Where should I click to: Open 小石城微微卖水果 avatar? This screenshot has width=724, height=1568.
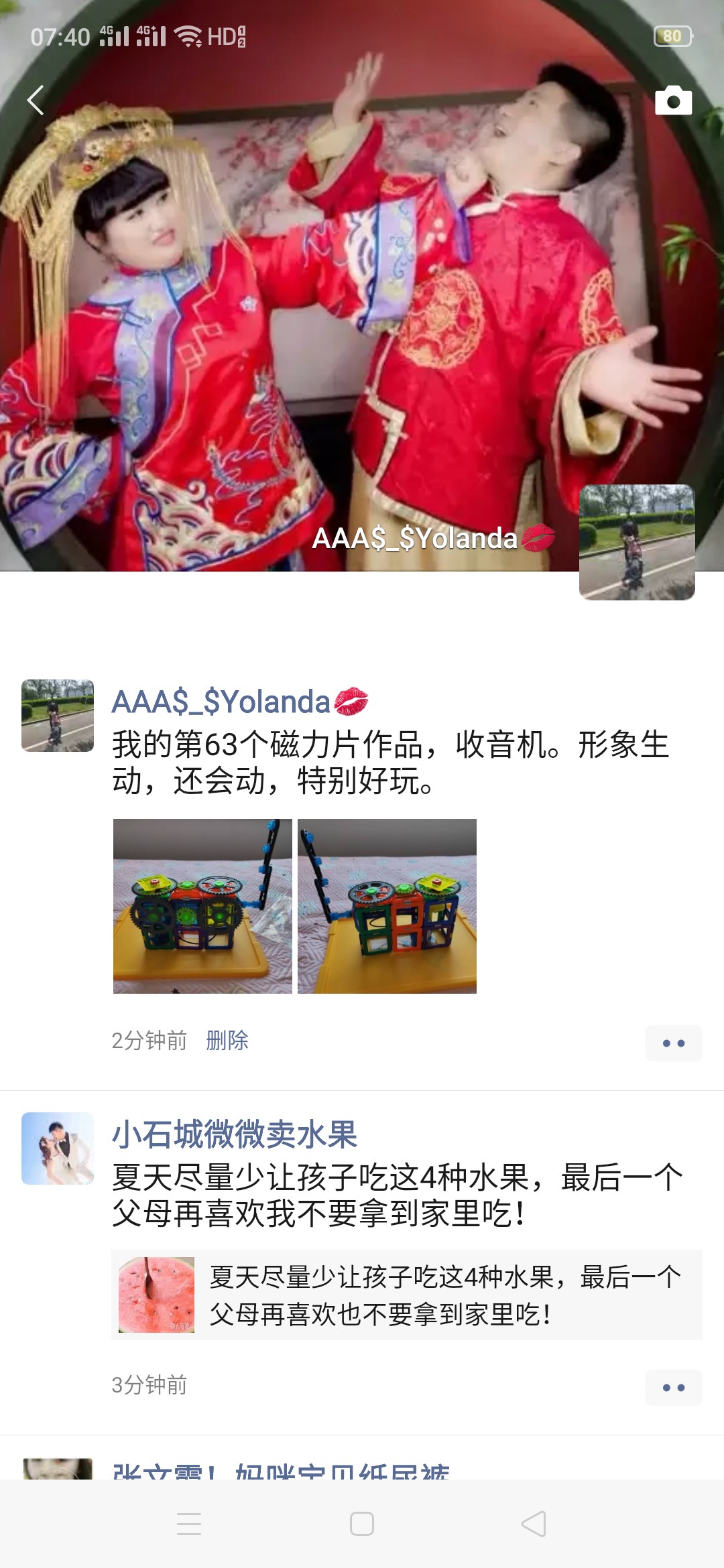coord(58,1149)
